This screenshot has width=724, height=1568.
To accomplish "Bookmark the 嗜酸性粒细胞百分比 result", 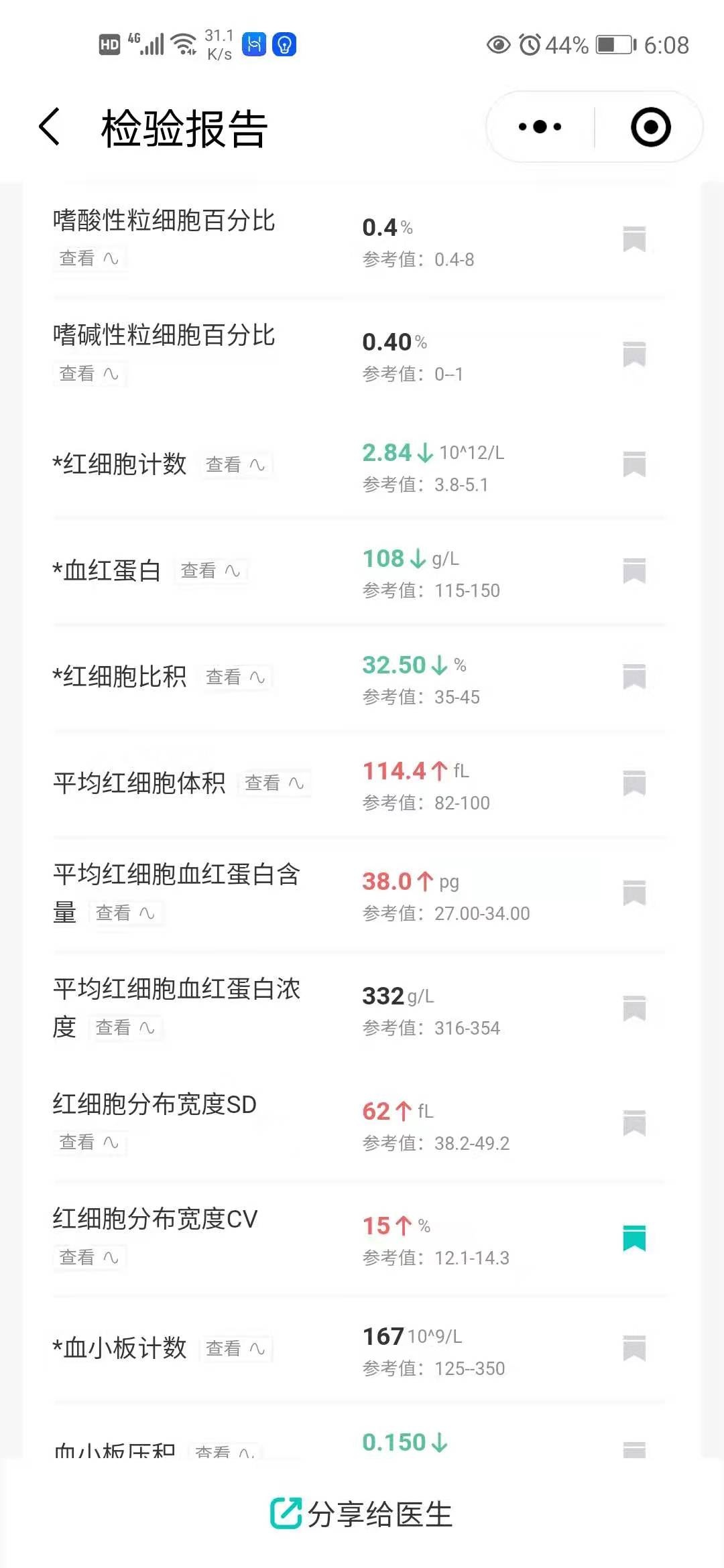I will 634,239.
